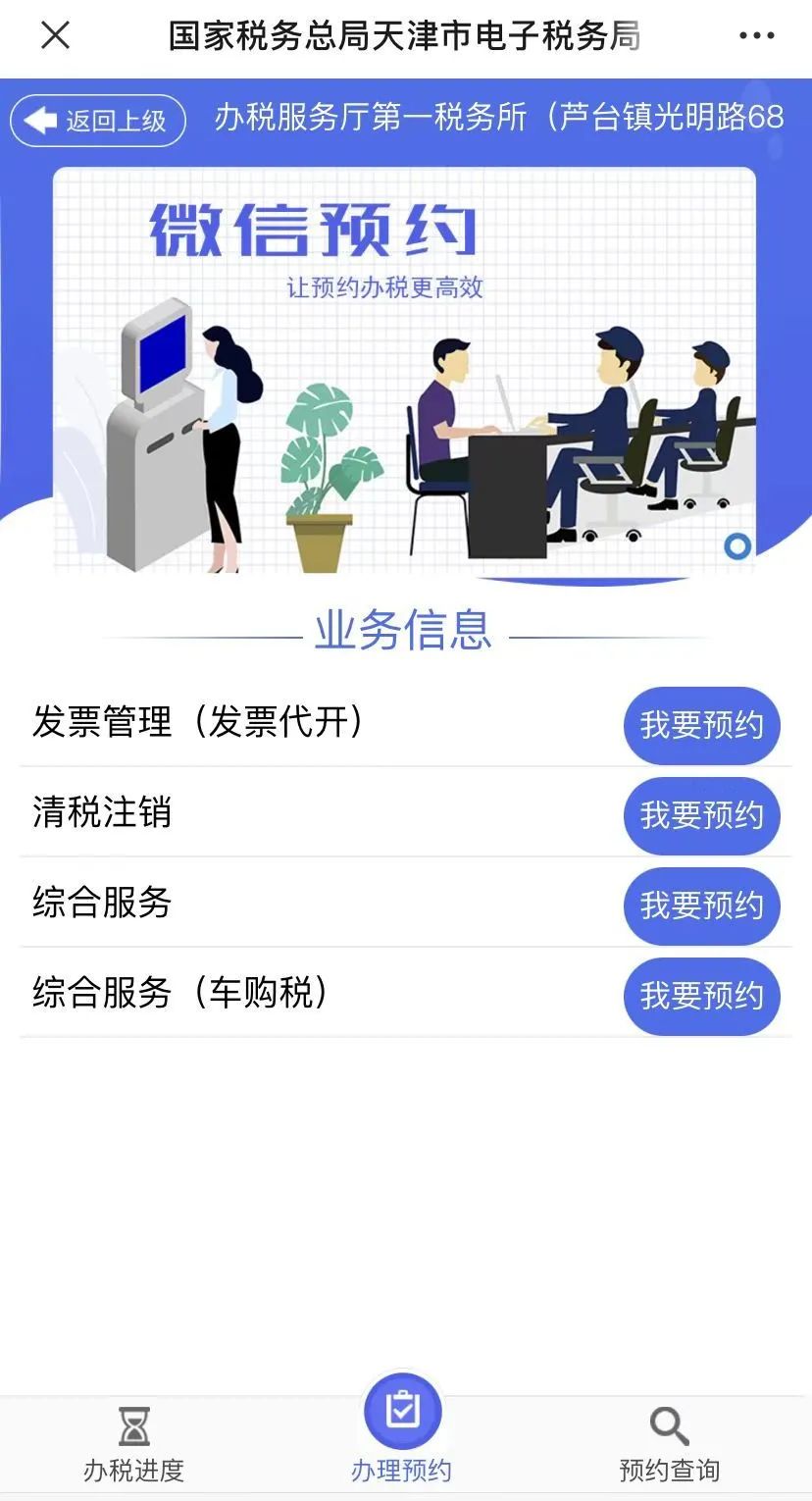Image resolution: width=812 pixels, height=1501 pixels.
Task: Close the page with the X icon
Action: (56, 35)
